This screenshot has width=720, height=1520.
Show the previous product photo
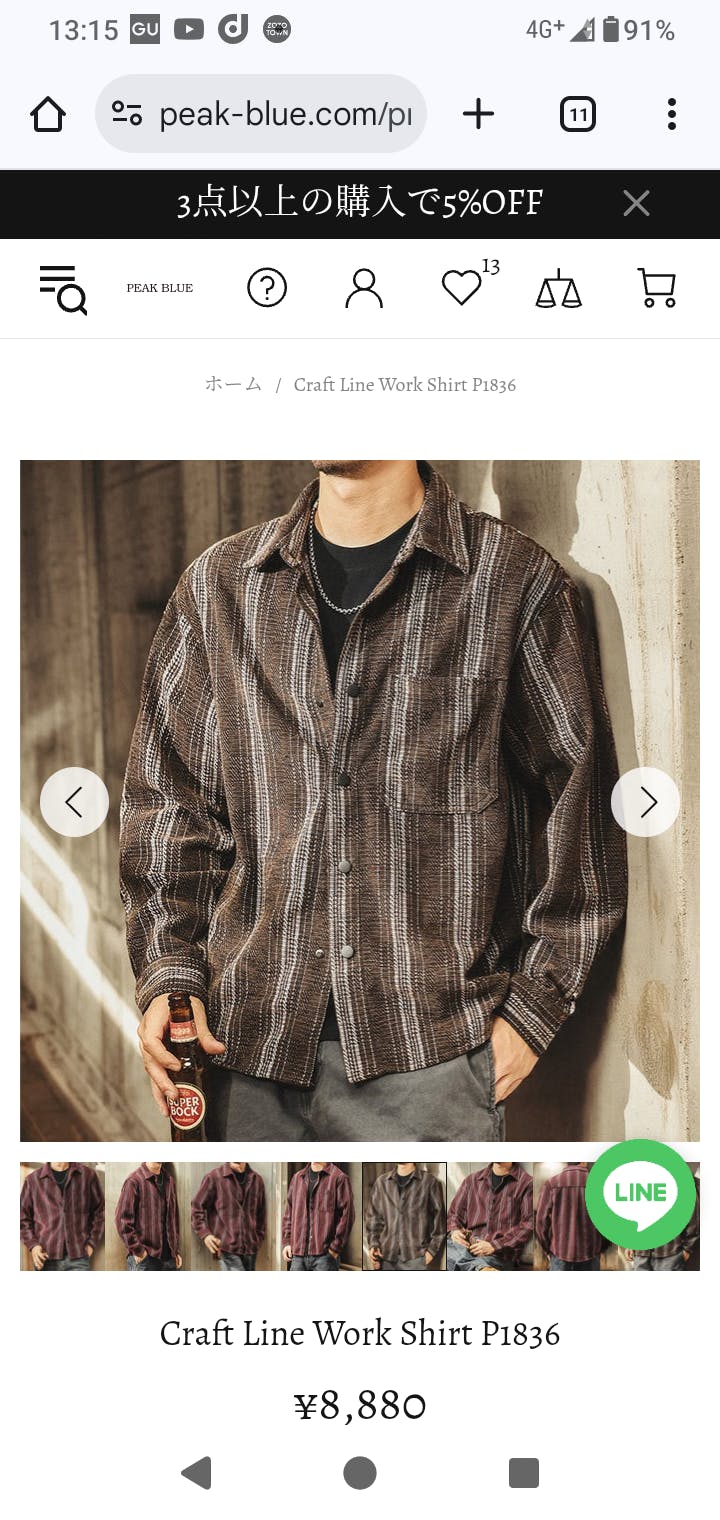[74, 801]
